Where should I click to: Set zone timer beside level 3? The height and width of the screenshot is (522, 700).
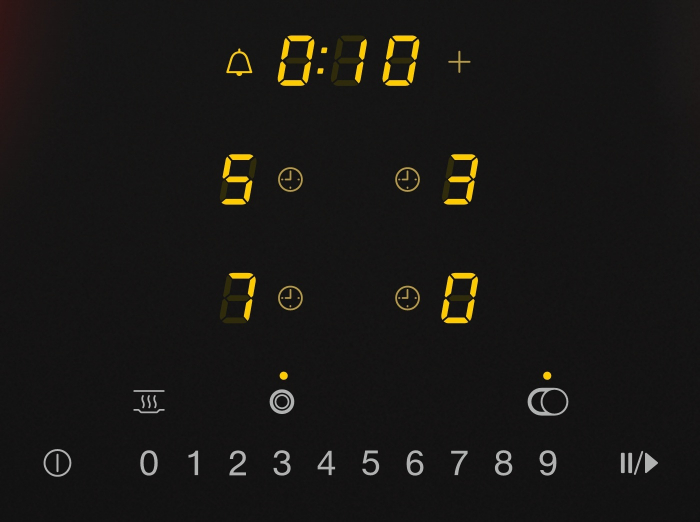(x=407, y=180)
